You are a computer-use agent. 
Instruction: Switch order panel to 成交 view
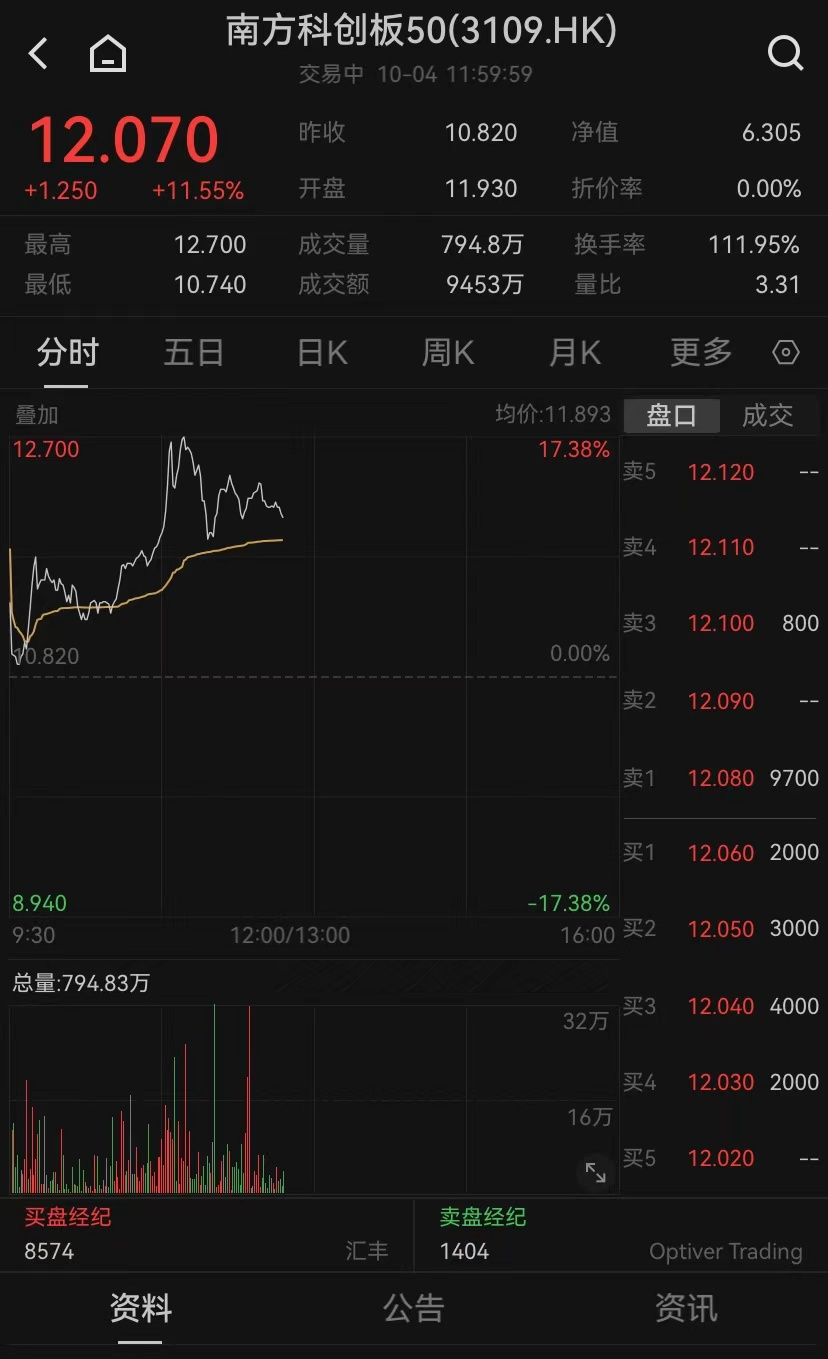768,415
